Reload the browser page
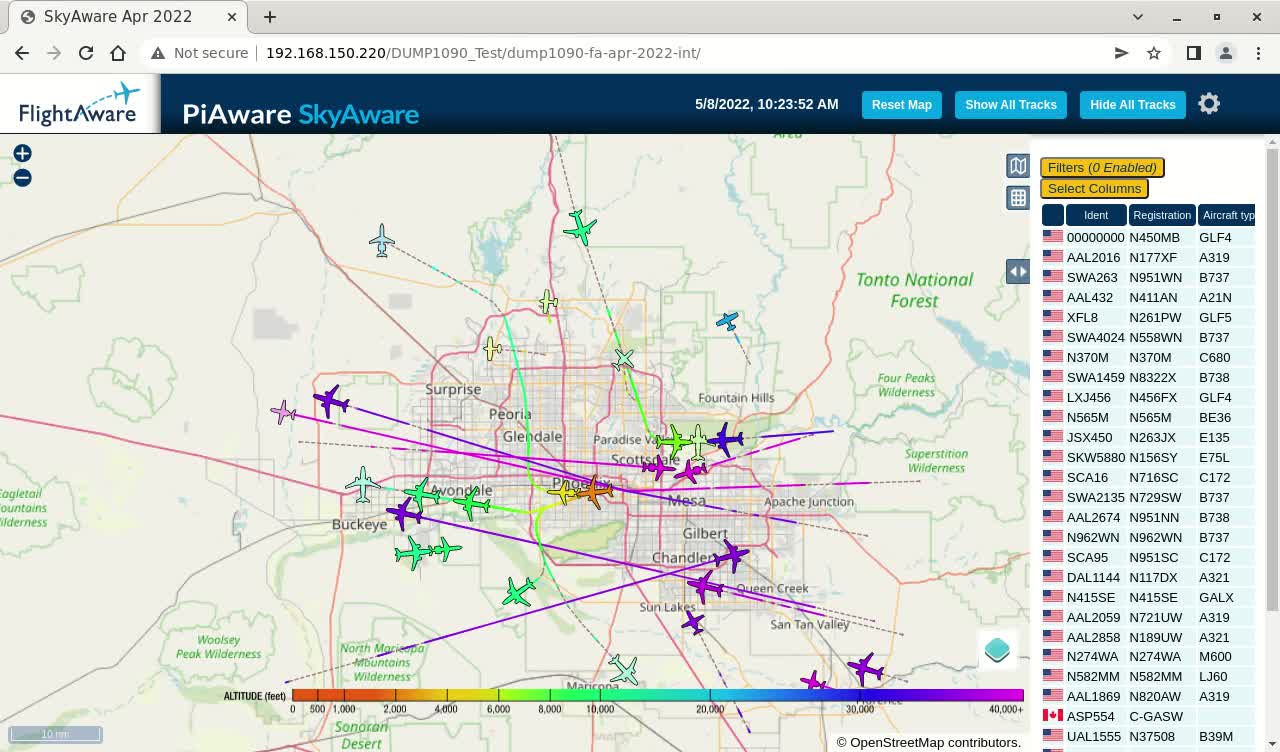The image size is (1280, 752). click(86, 53)
